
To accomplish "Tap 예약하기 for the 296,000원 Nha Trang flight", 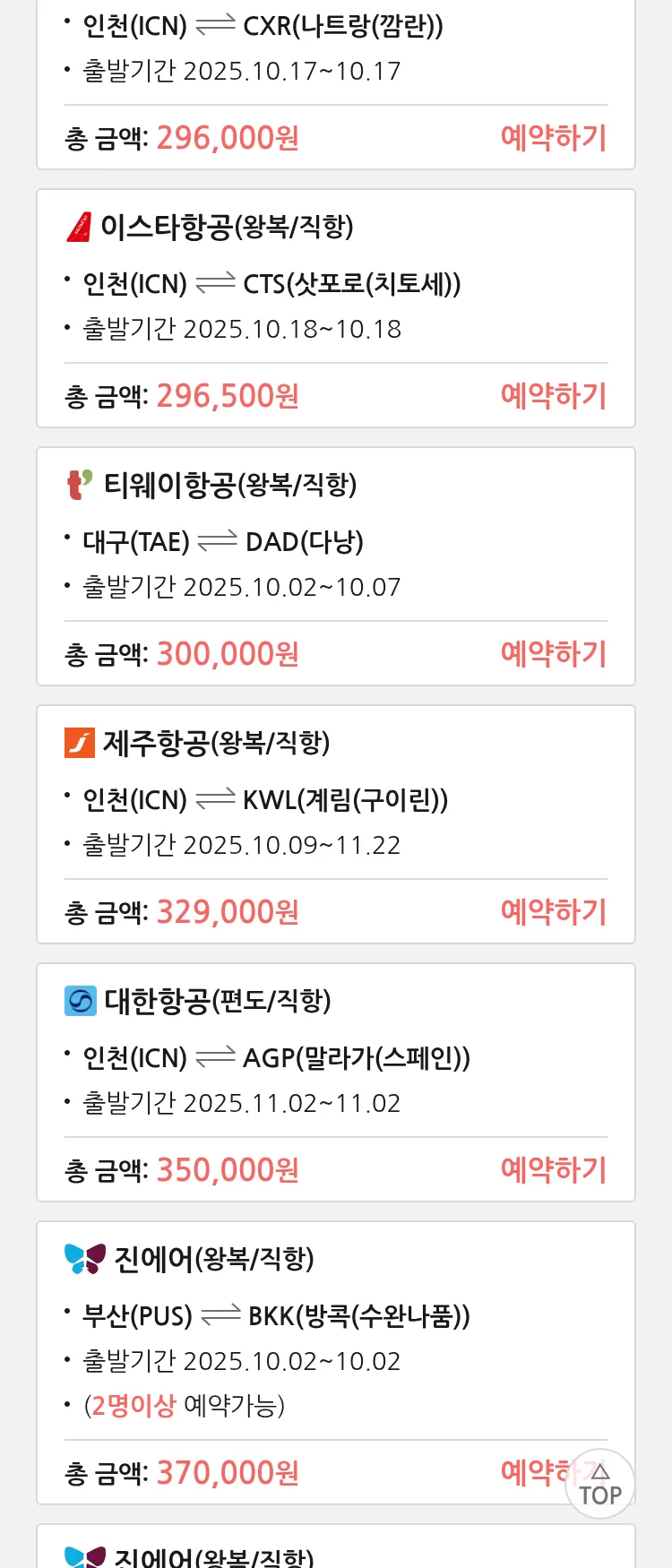I will pos(553,138).
